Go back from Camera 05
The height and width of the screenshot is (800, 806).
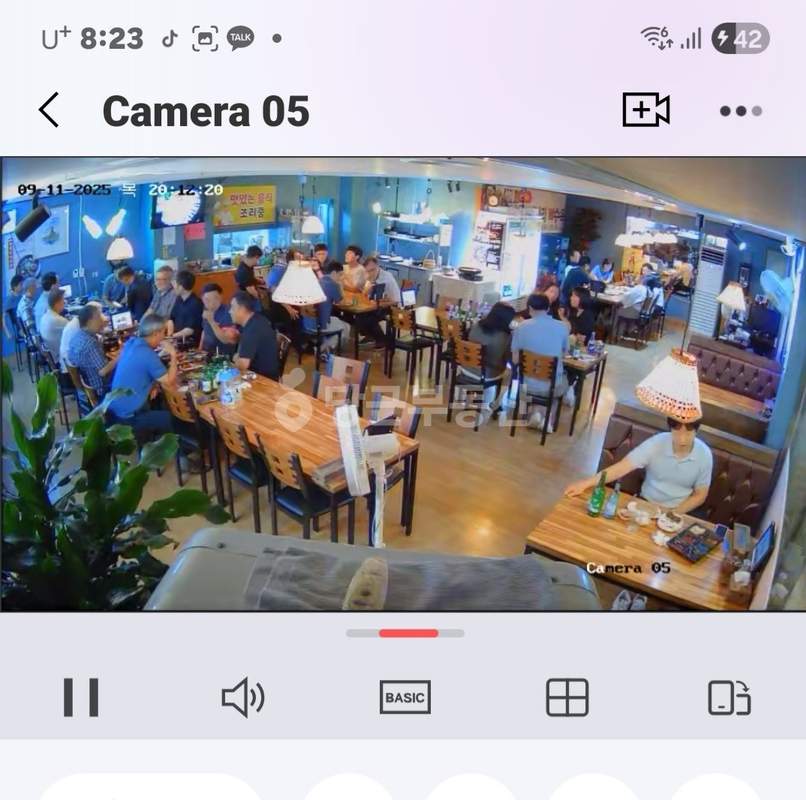click(49, 110)
